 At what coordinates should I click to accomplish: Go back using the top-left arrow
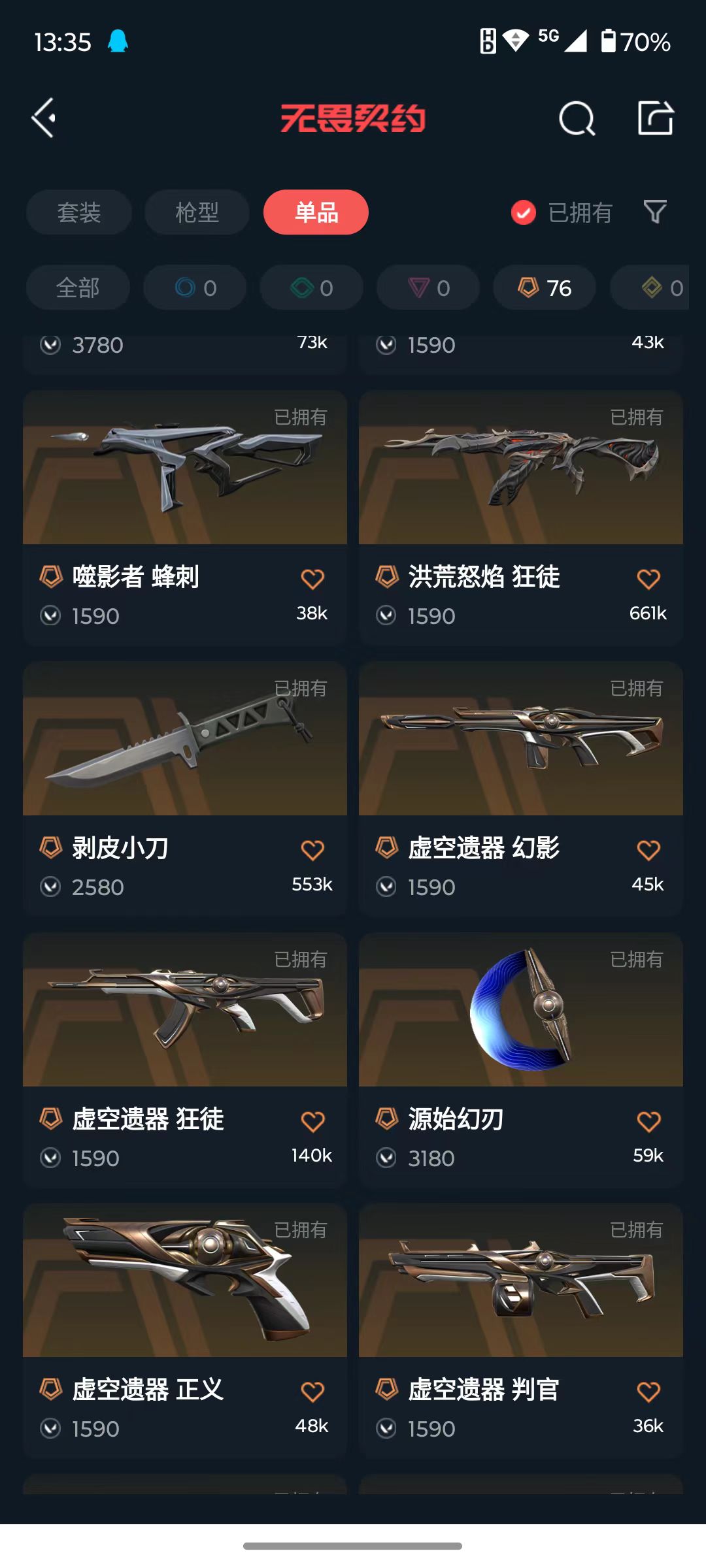click(x=44, y=118)
